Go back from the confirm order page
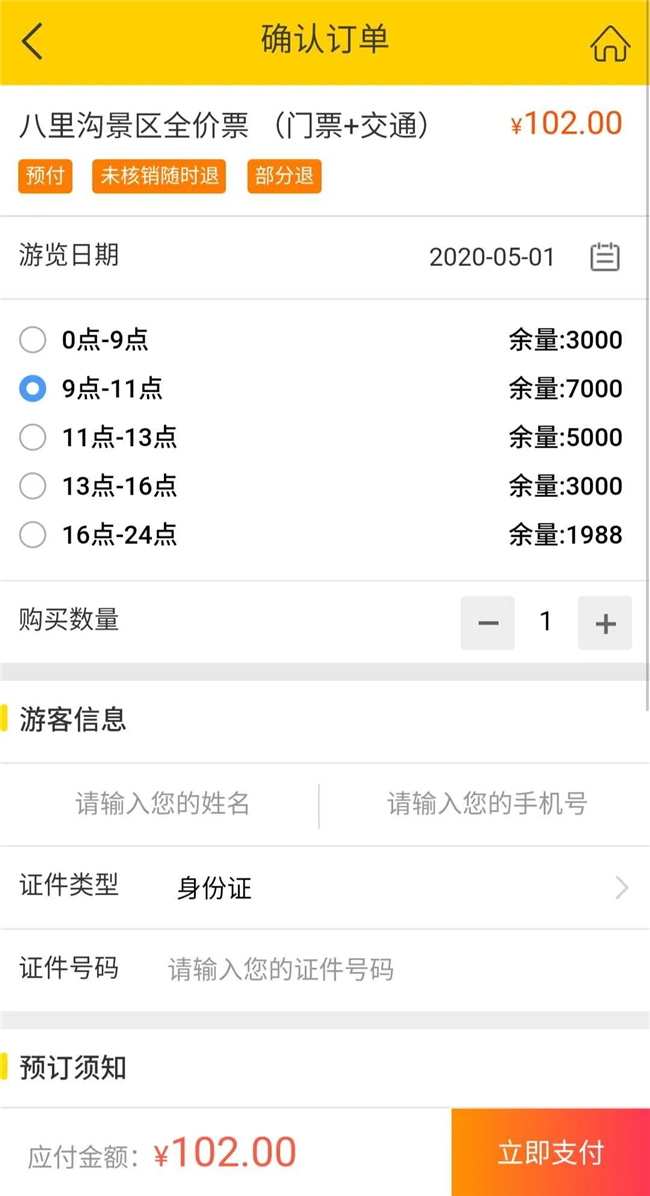Viewport: 650px width, 1196px height. 33,42
